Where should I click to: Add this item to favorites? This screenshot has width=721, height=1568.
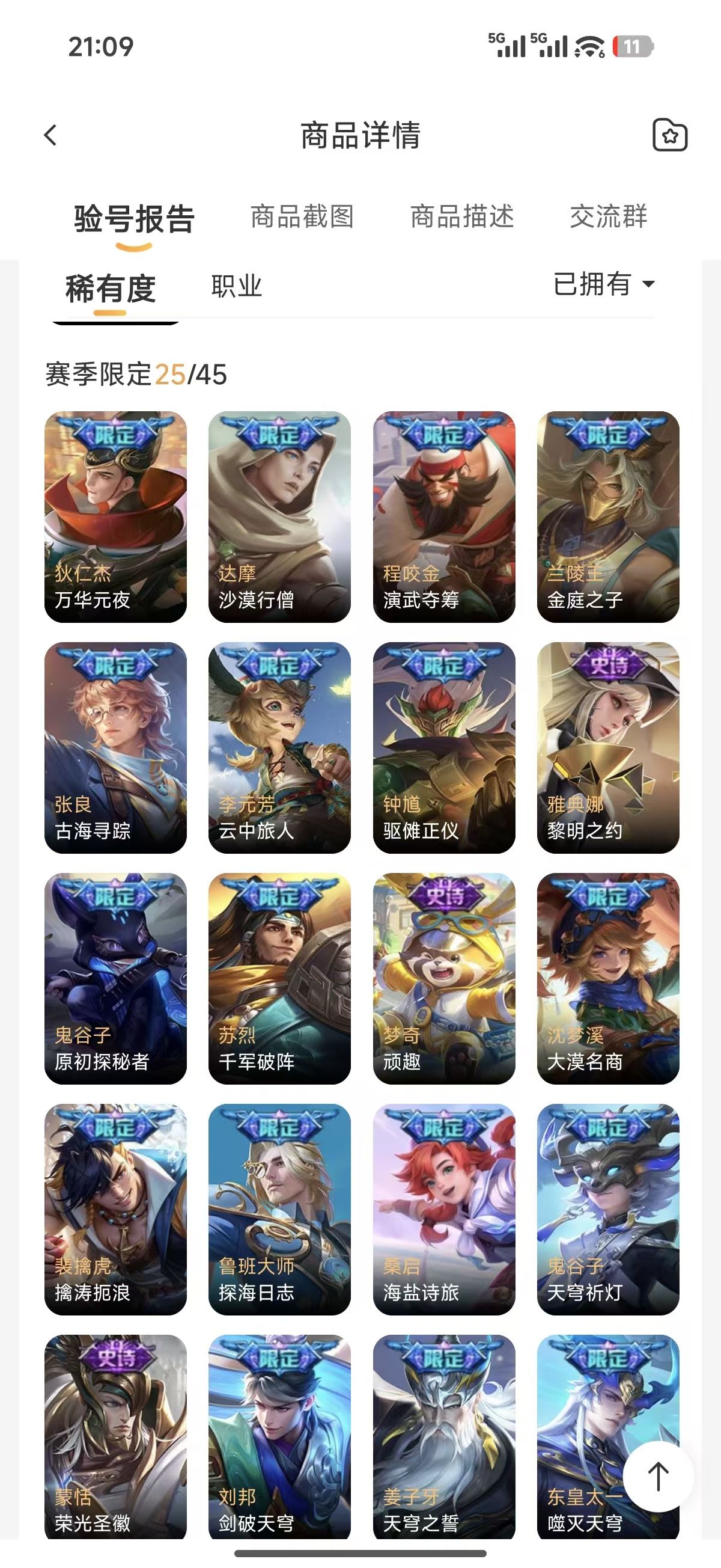pyautogui.click(x=669, y=135)
